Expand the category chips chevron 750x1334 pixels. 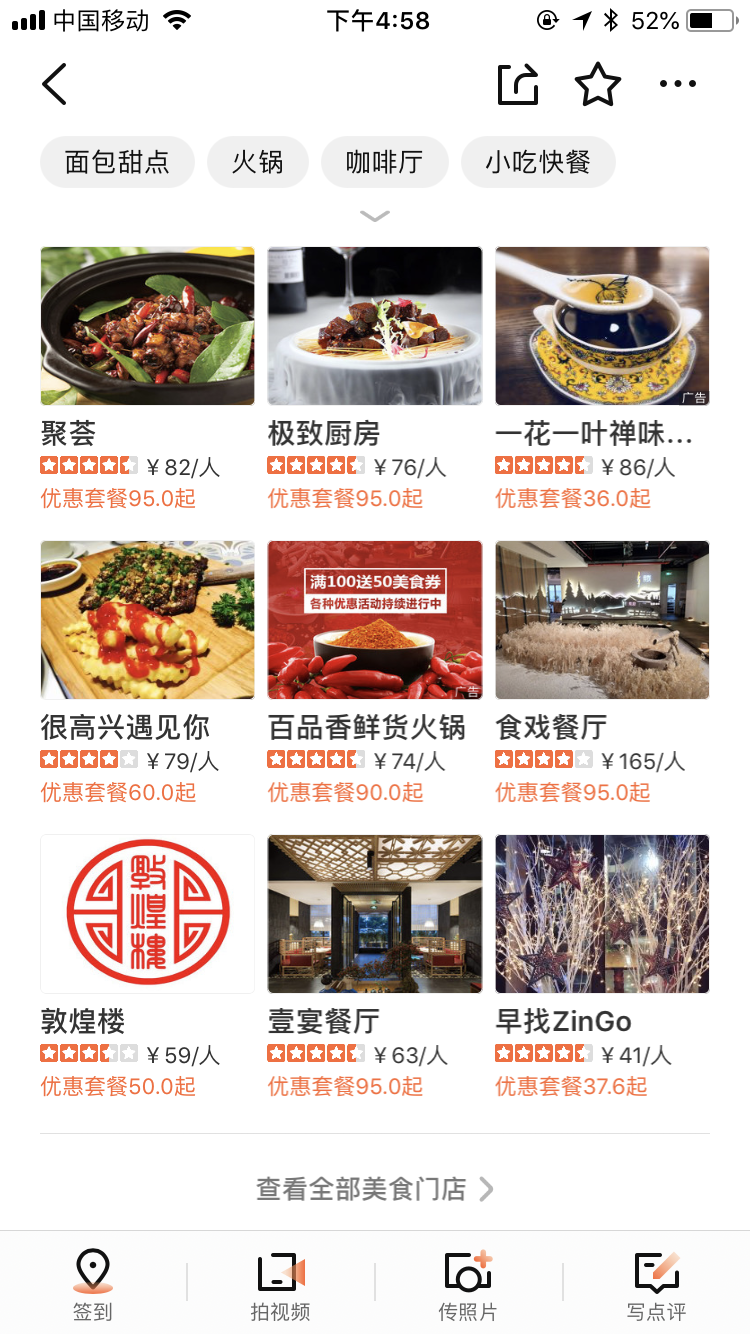coord(375,216)
